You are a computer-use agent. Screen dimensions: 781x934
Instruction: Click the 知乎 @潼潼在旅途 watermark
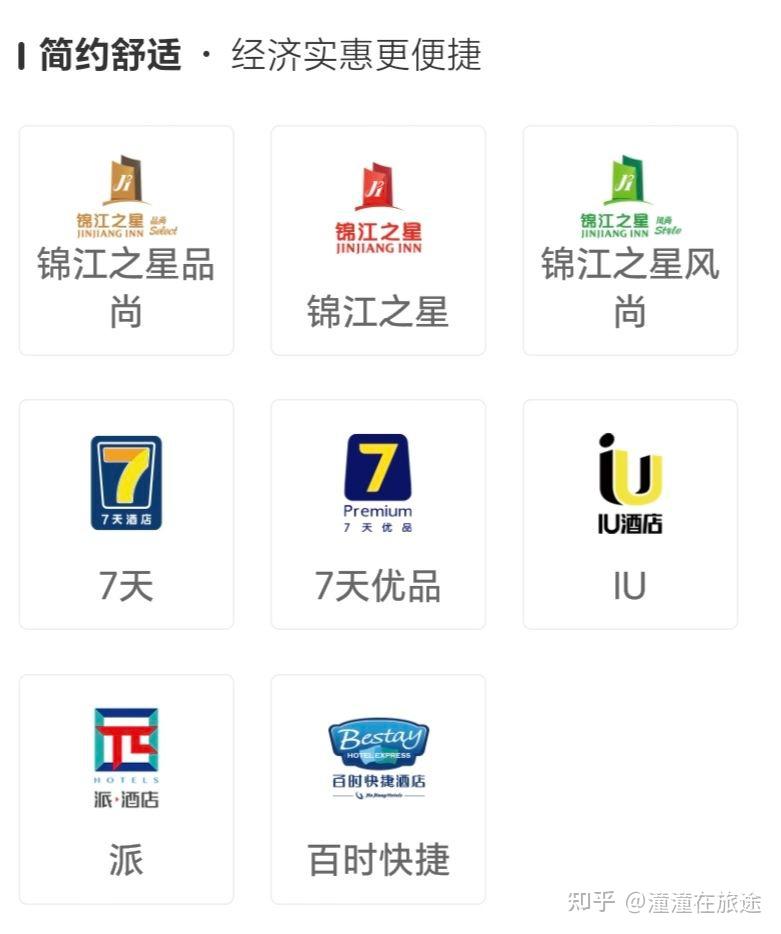coord(664,900)
